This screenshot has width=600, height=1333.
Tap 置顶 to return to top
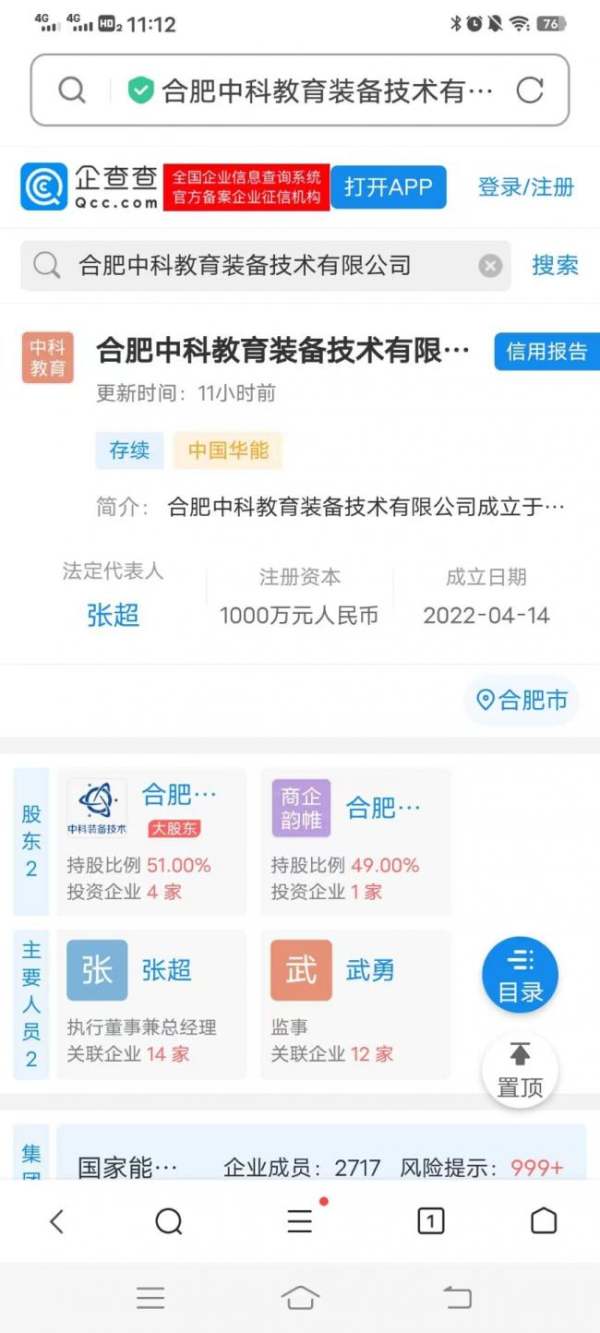coord(520,1070)
